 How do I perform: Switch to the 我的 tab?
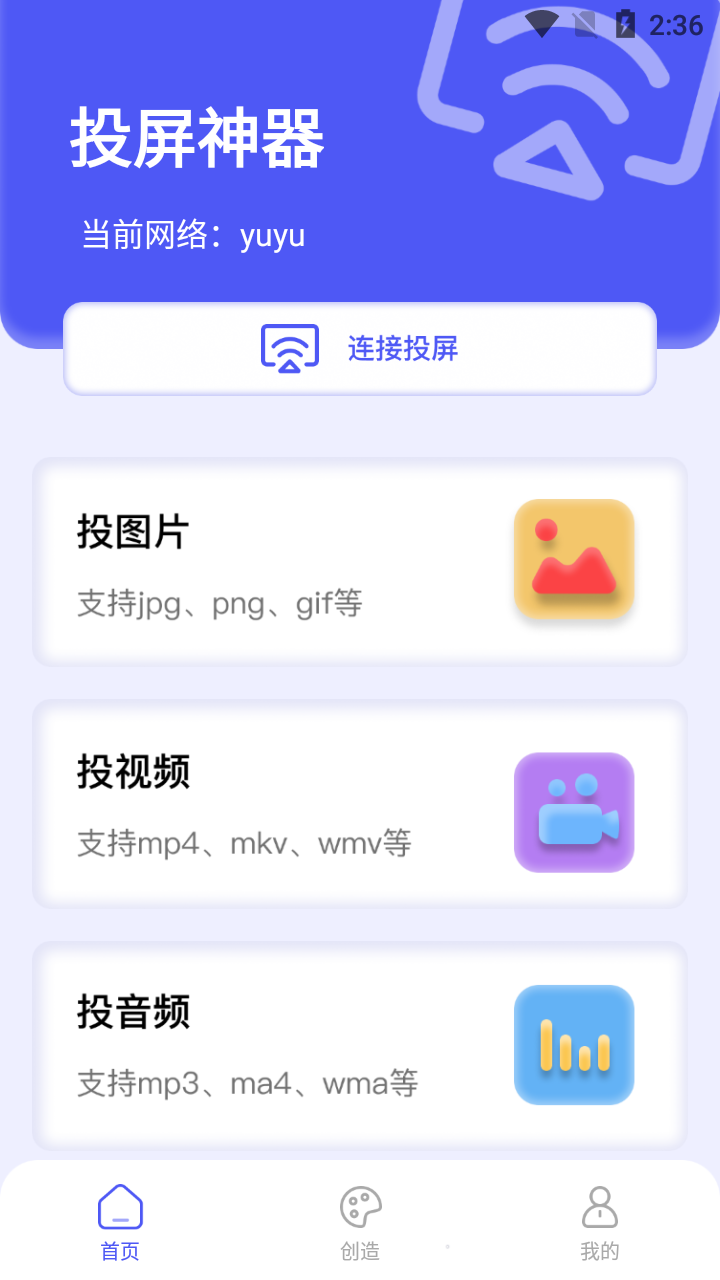coord(600,1222)
